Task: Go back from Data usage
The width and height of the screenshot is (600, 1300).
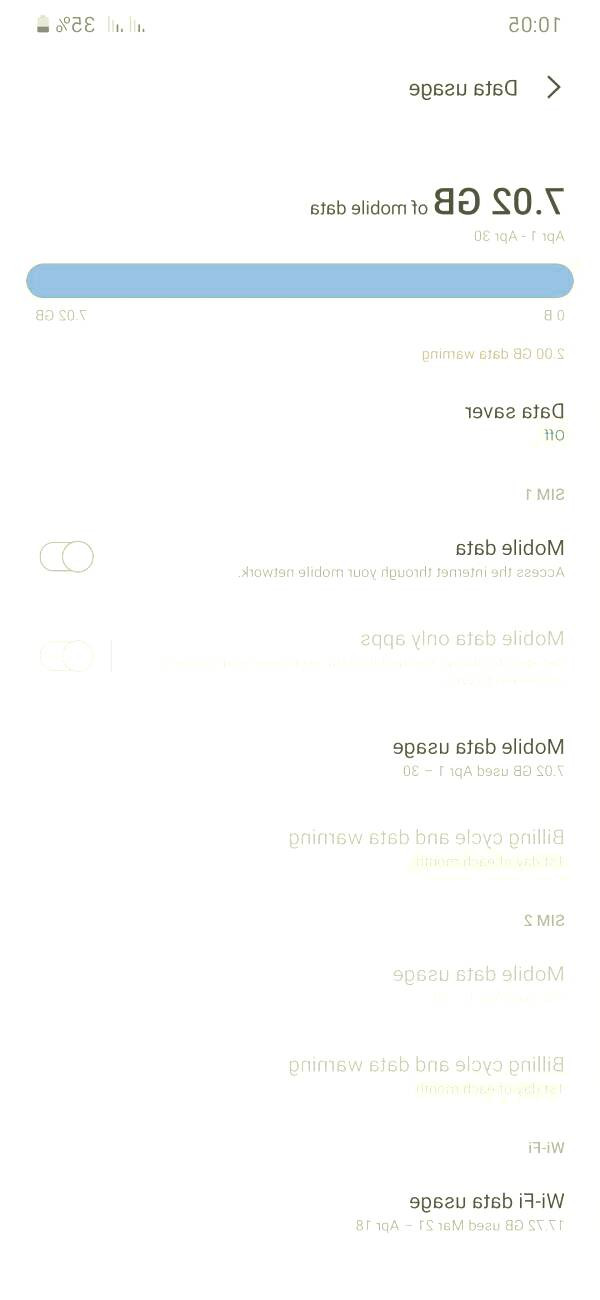Action: [x=554, y=88]
